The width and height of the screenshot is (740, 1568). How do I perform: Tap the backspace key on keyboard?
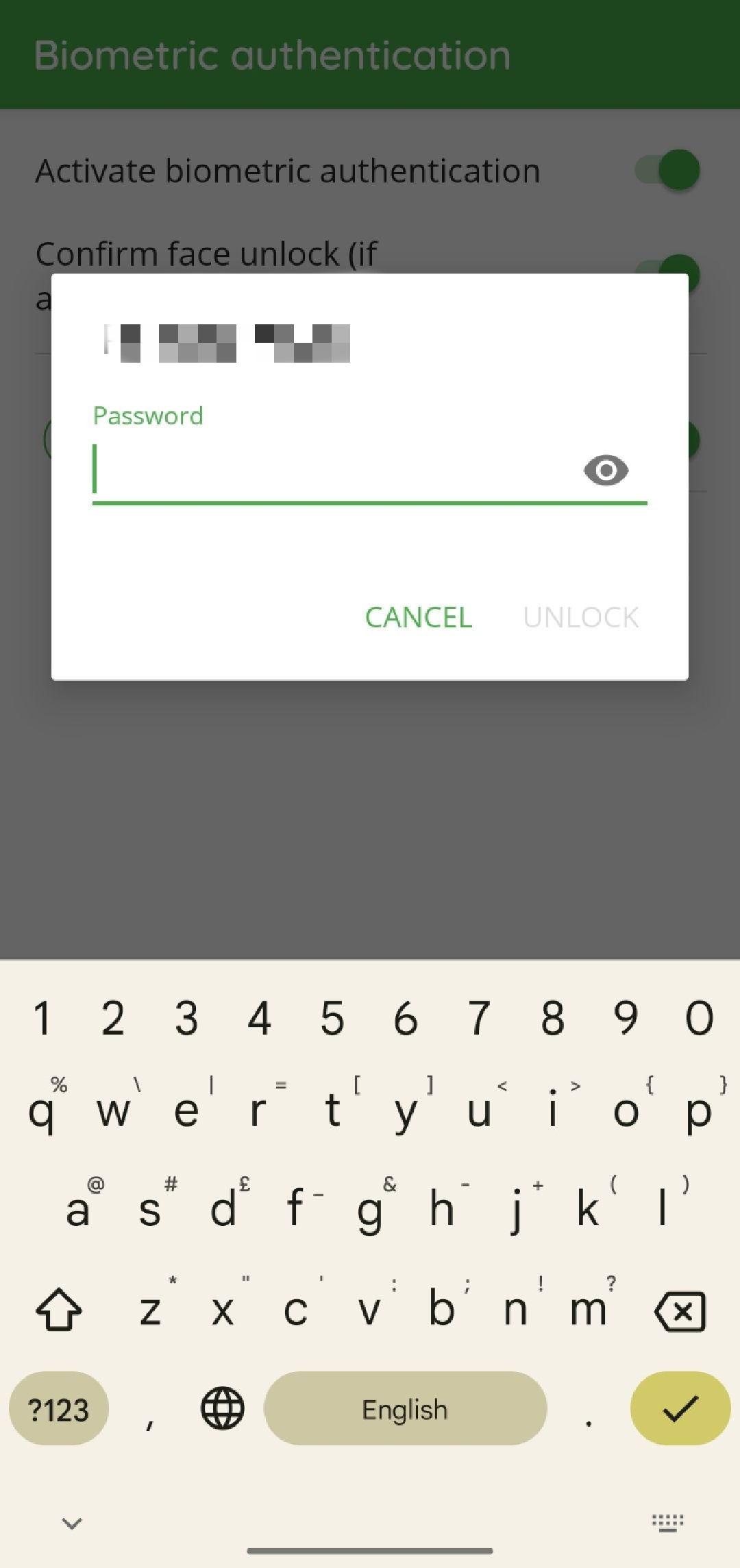coord(680,1312)
